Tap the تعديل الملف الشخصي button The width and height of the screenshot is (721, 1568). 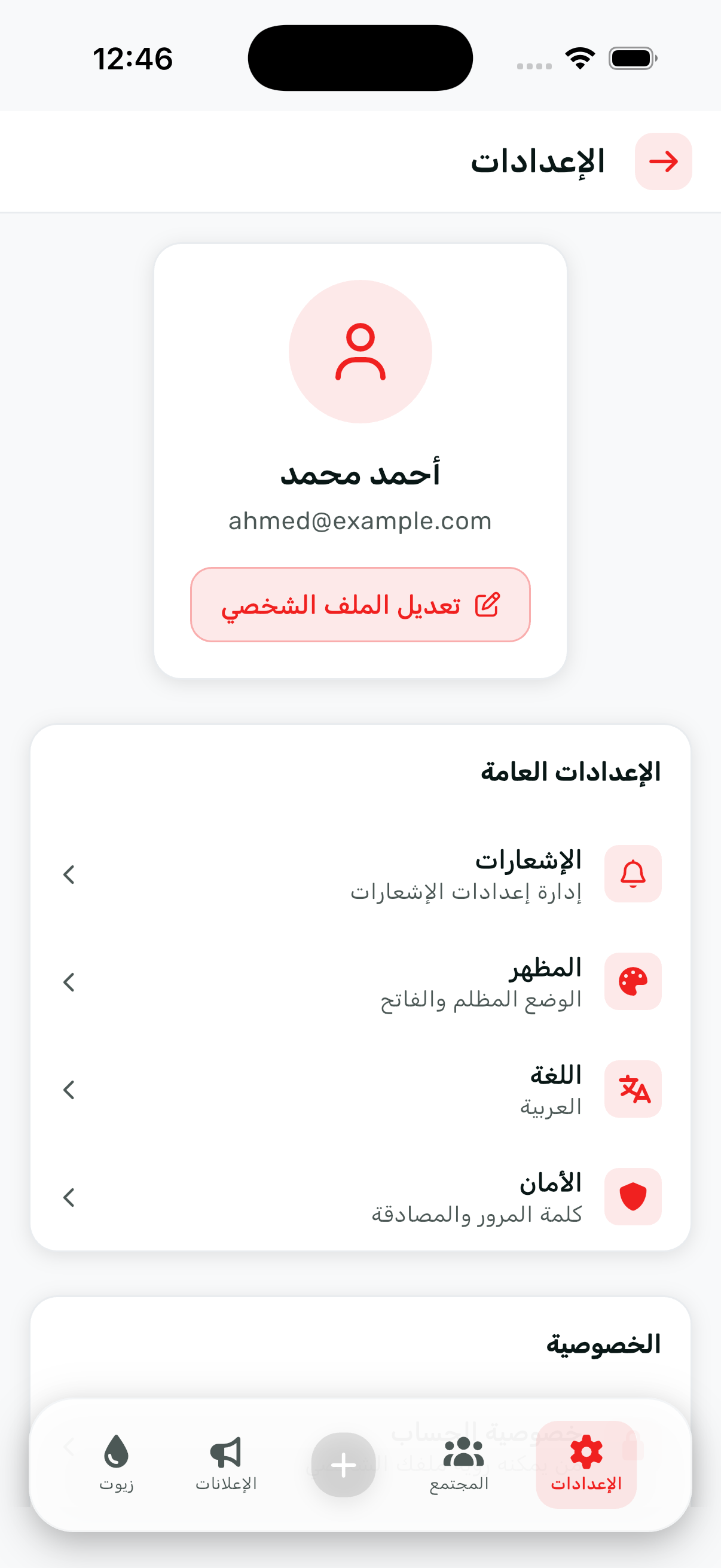360,605
